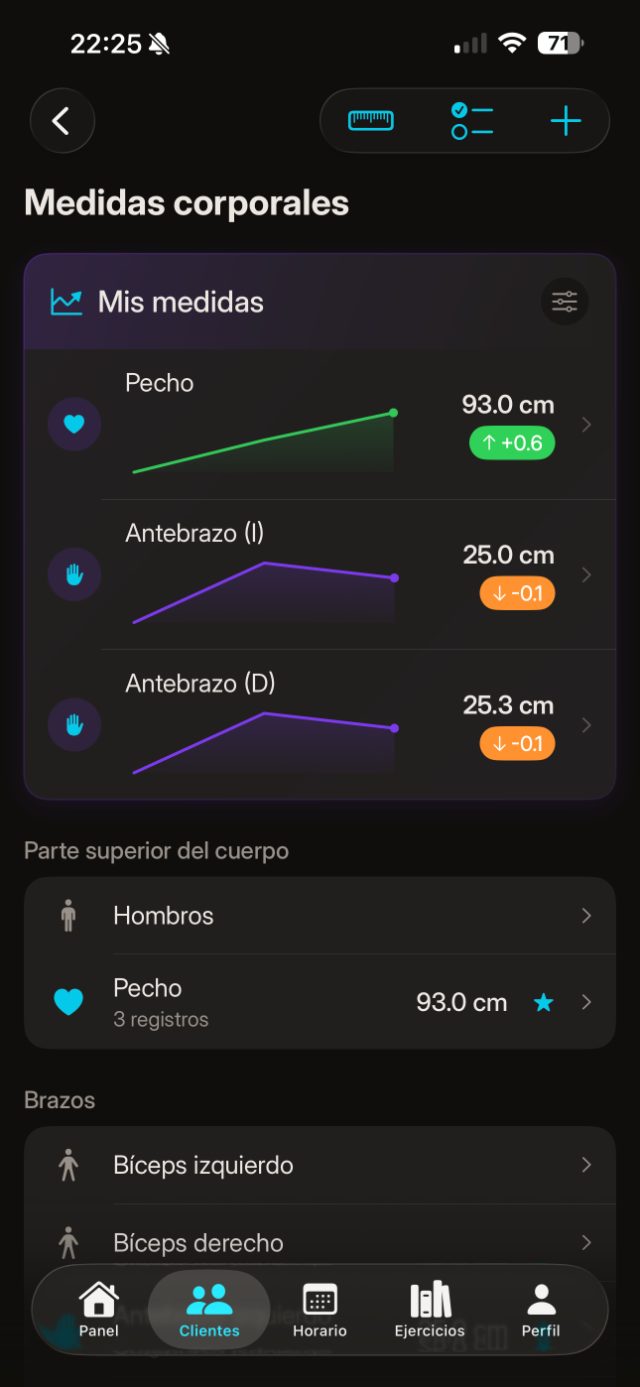Open the Hombros measurement row
Viewport: 640px width, 1387px height.
(x=320, y=915)
